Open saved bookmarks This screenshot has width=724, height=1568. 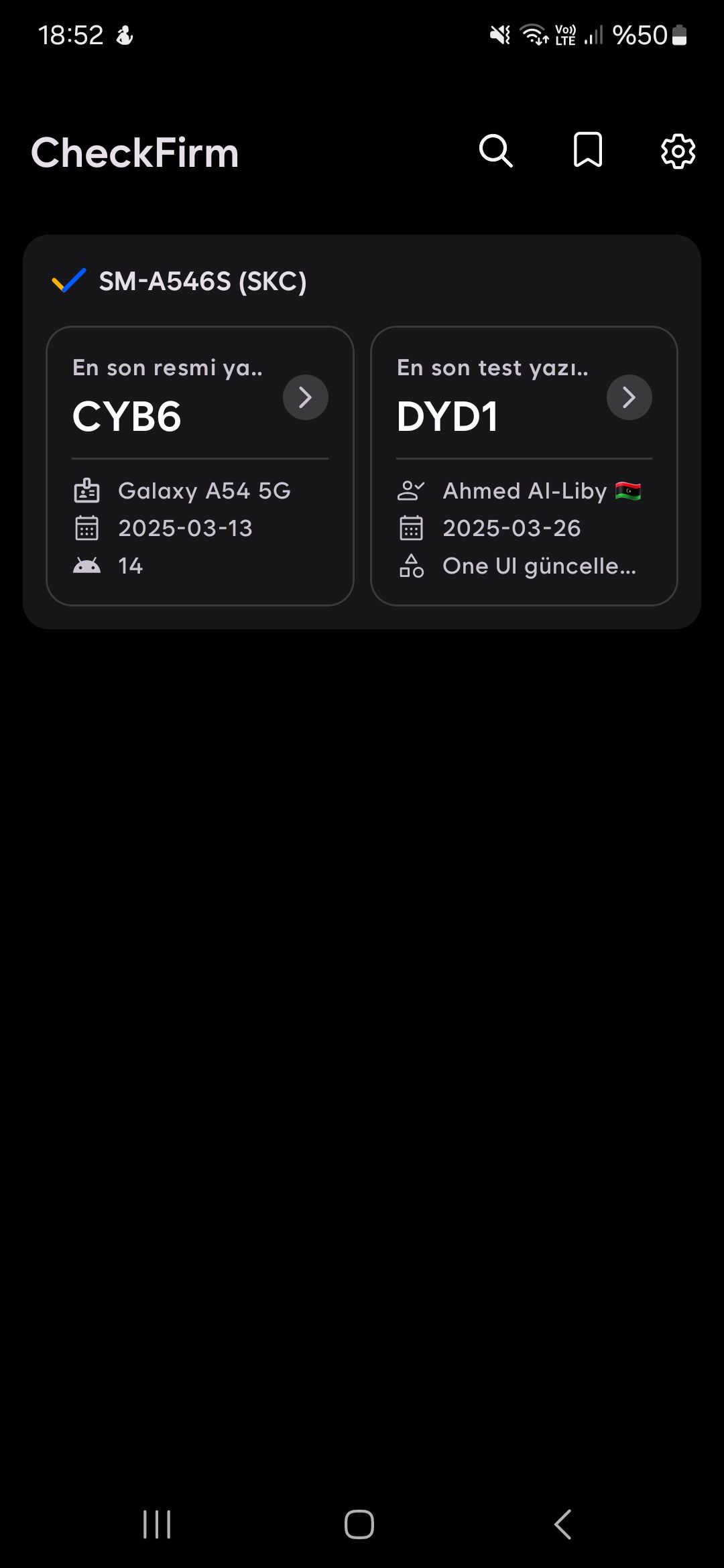tap(587, 151)
